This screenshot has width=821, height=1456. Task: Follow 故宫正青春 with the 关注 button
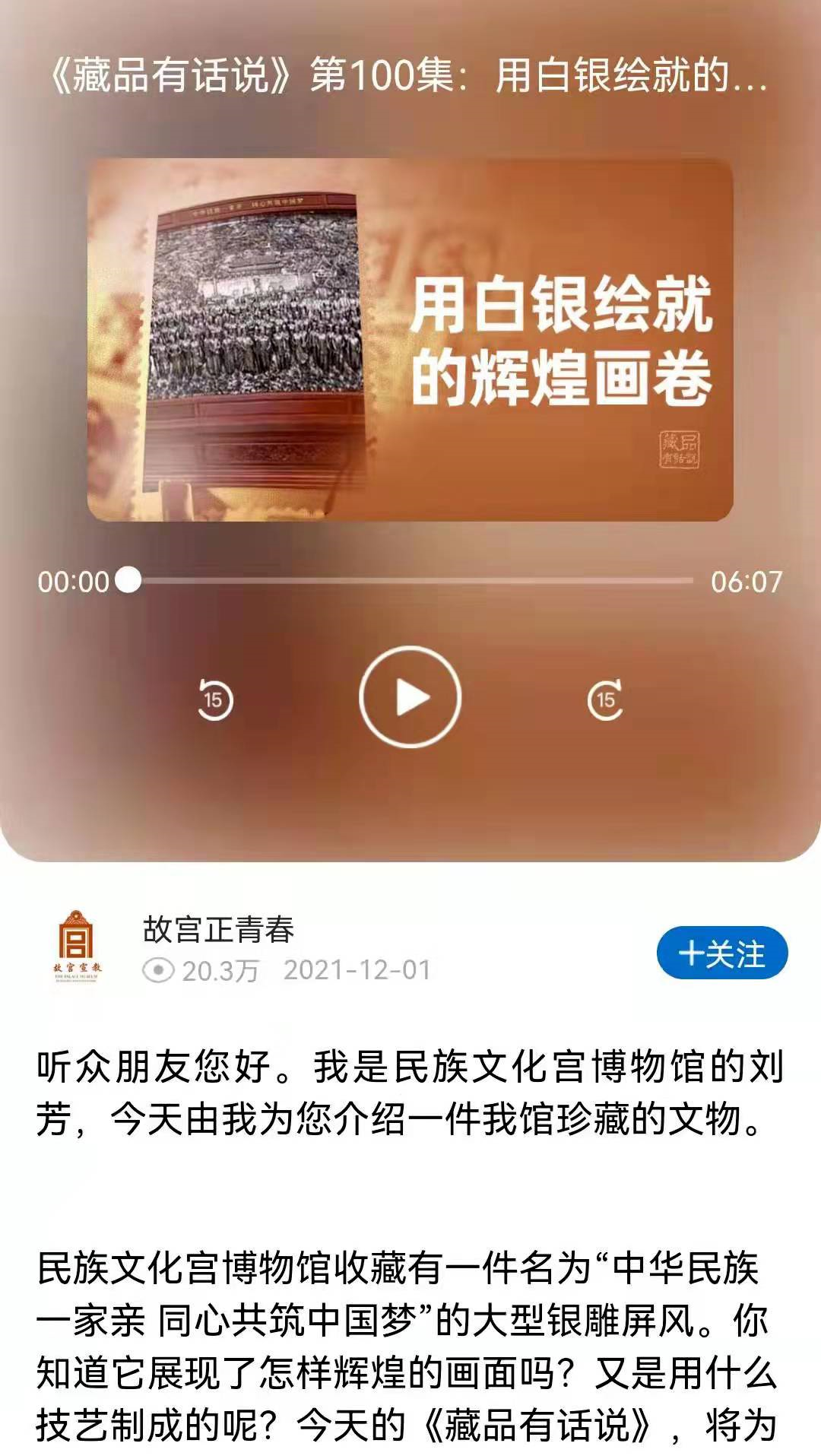pyautogui.click(x=721, y=953)
